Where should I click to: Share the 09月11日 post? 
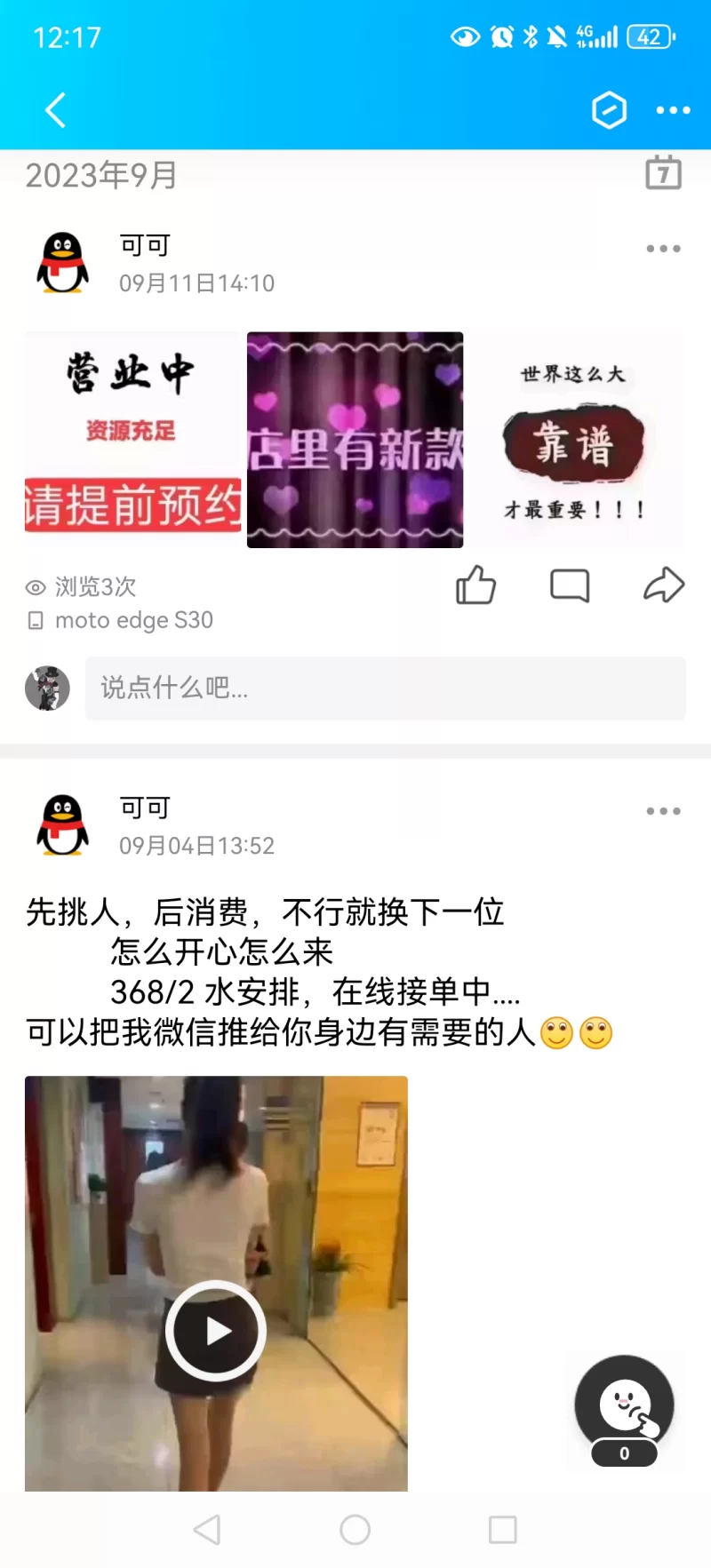(x=664, y=585)
